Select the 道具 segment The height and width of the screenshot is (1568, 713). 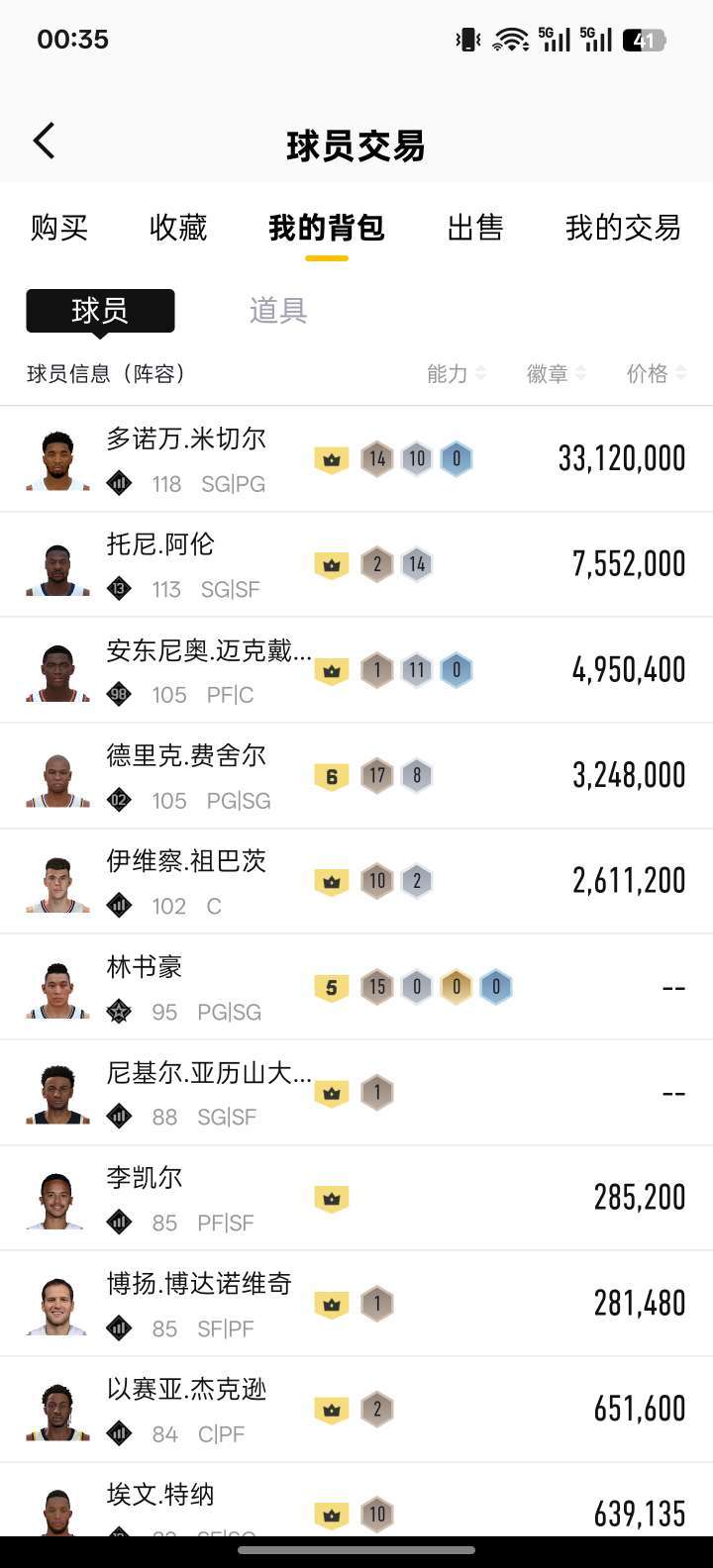tap(278, 311)
